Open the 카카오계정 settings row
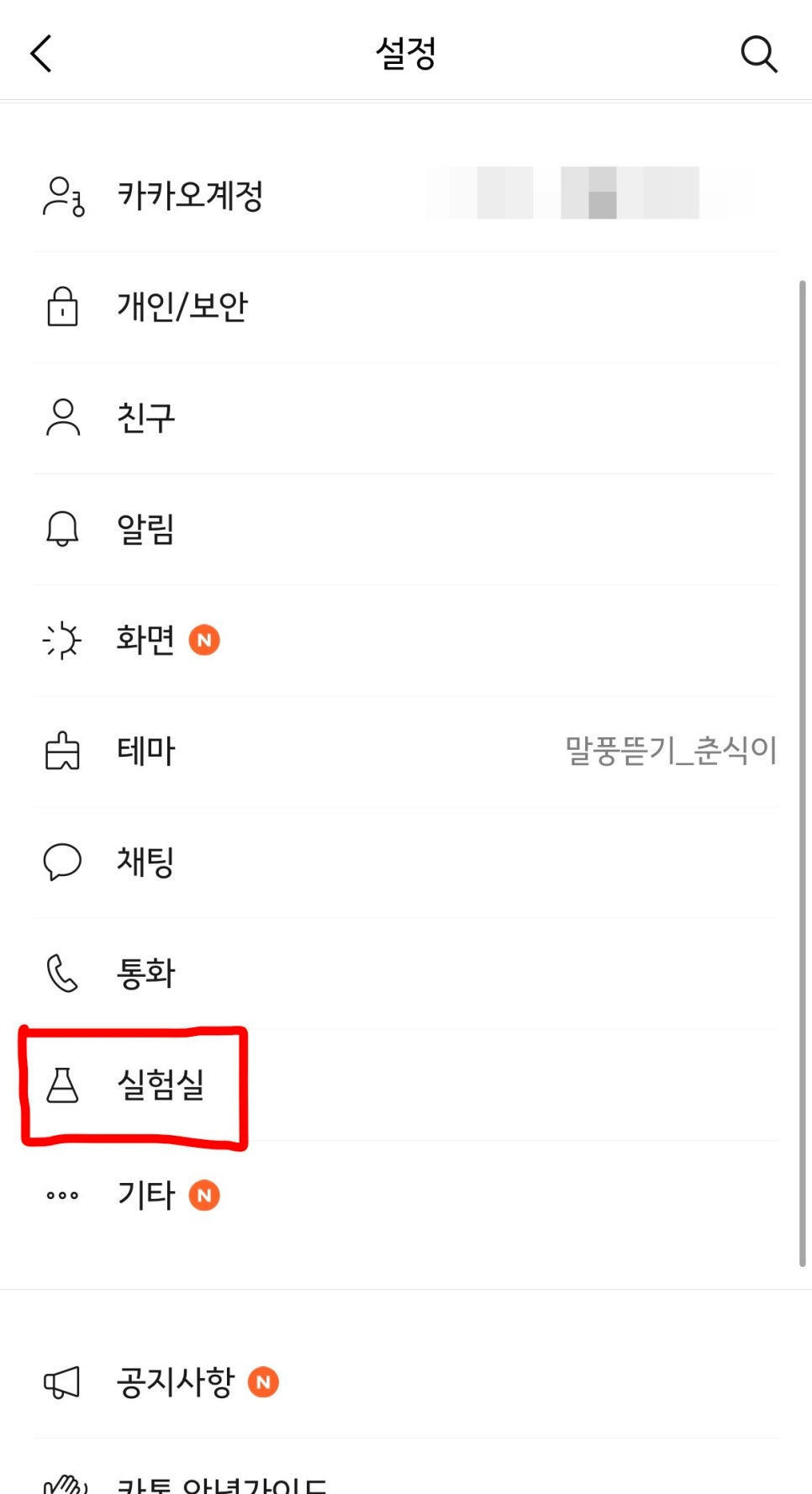This screenshot has height=1494, width=812. [406, 196]
